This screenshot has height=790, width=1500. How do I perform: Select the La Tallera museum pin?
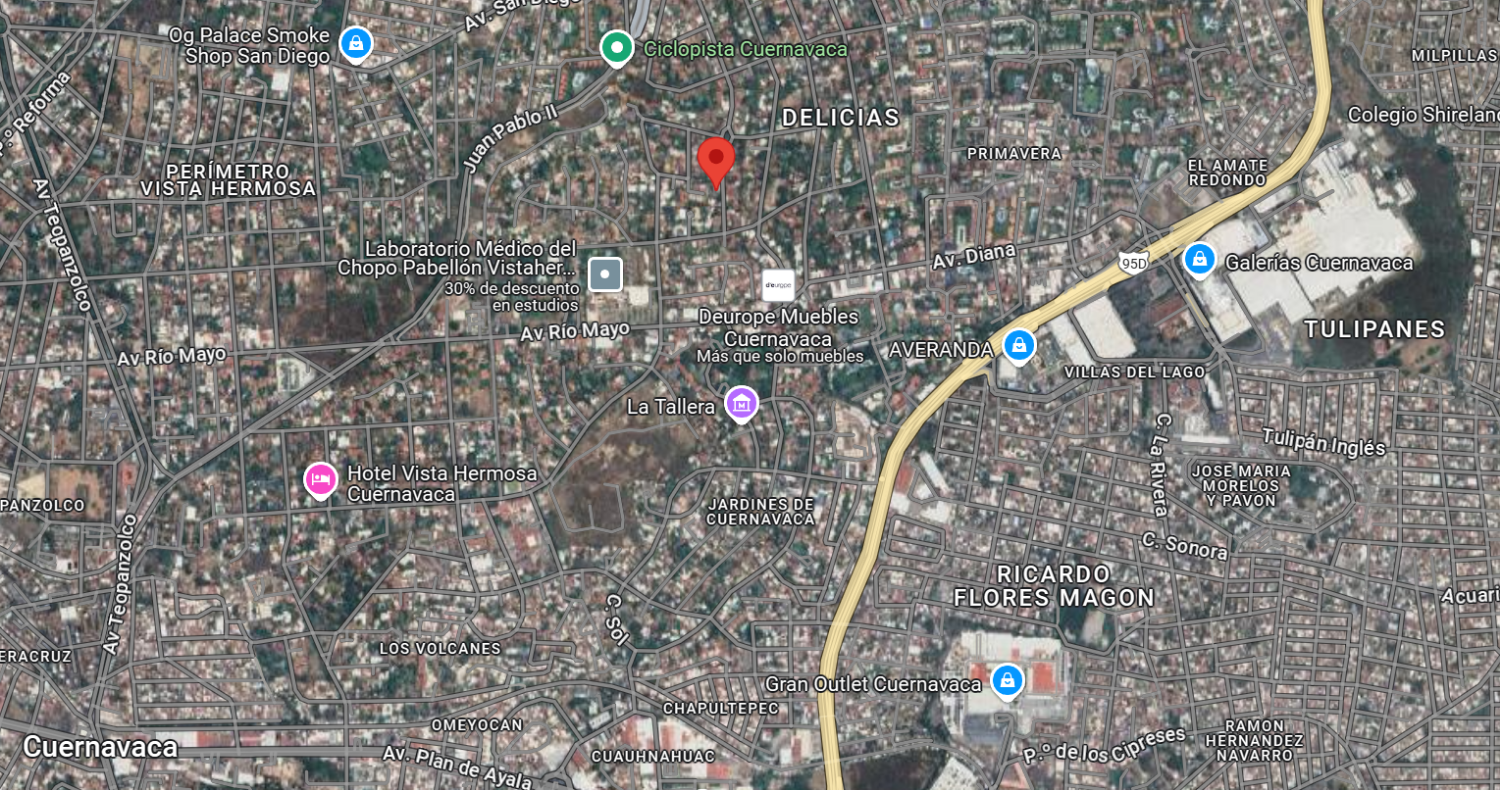(x=741, y=404)
